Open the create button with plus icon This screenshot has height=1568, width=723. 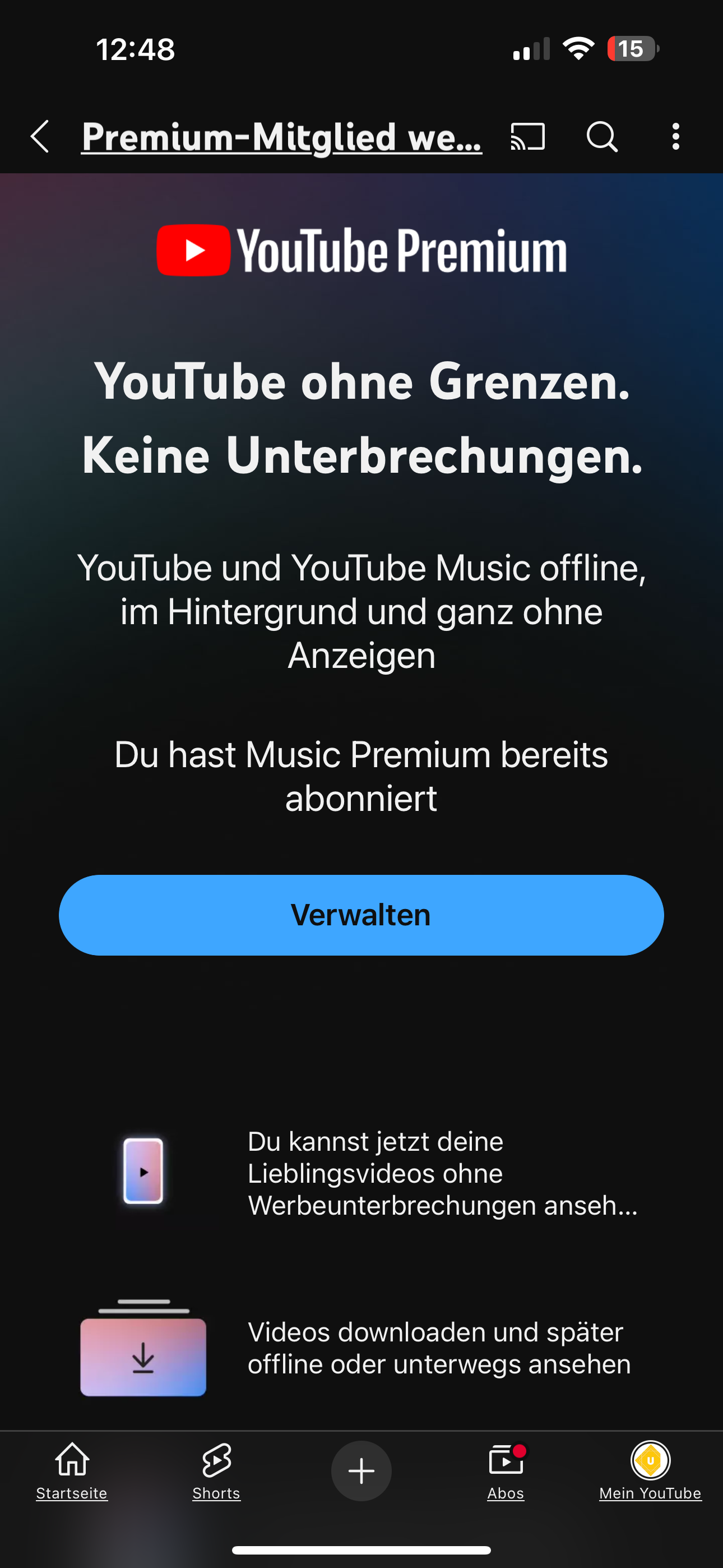point(361,1470)
